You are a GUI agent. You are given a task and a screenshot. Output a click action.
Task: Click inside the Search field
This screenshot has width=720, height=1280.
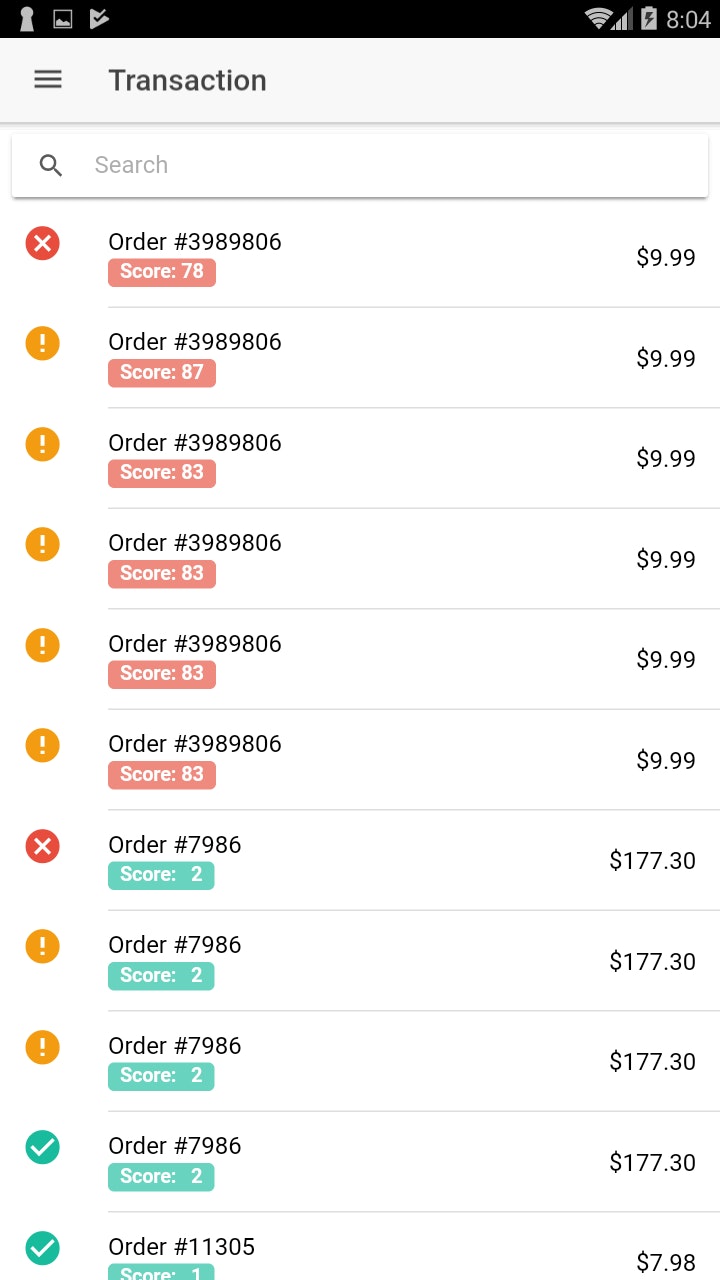pos(300,165)
